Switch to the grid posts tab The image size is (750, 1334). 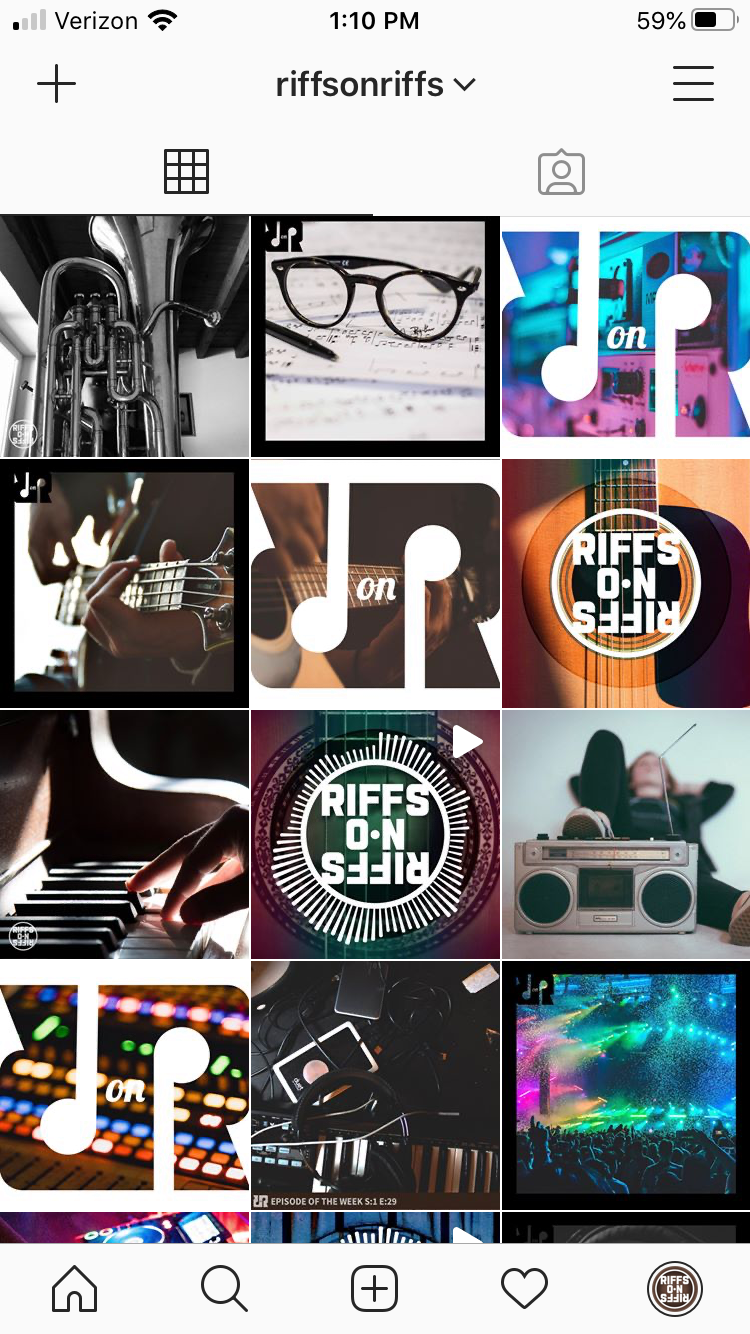pos(186,172)
